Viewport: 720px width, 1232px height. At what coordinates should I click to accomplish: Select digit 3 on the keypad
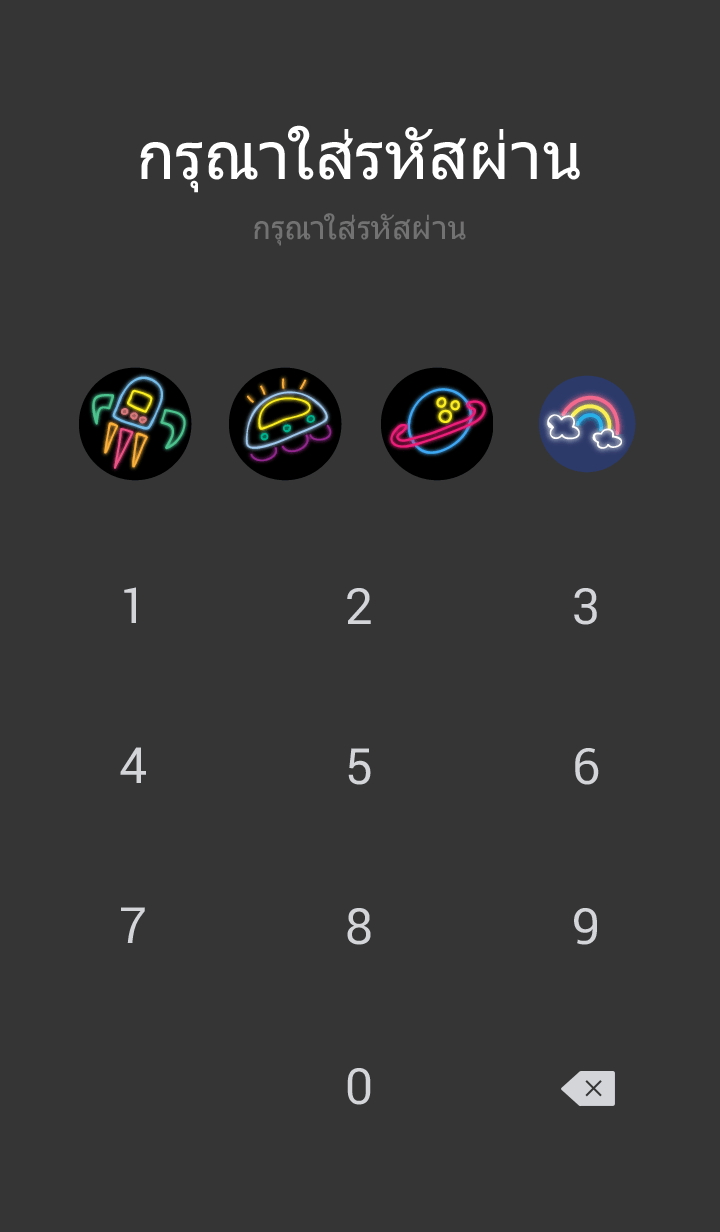point(586,607)
